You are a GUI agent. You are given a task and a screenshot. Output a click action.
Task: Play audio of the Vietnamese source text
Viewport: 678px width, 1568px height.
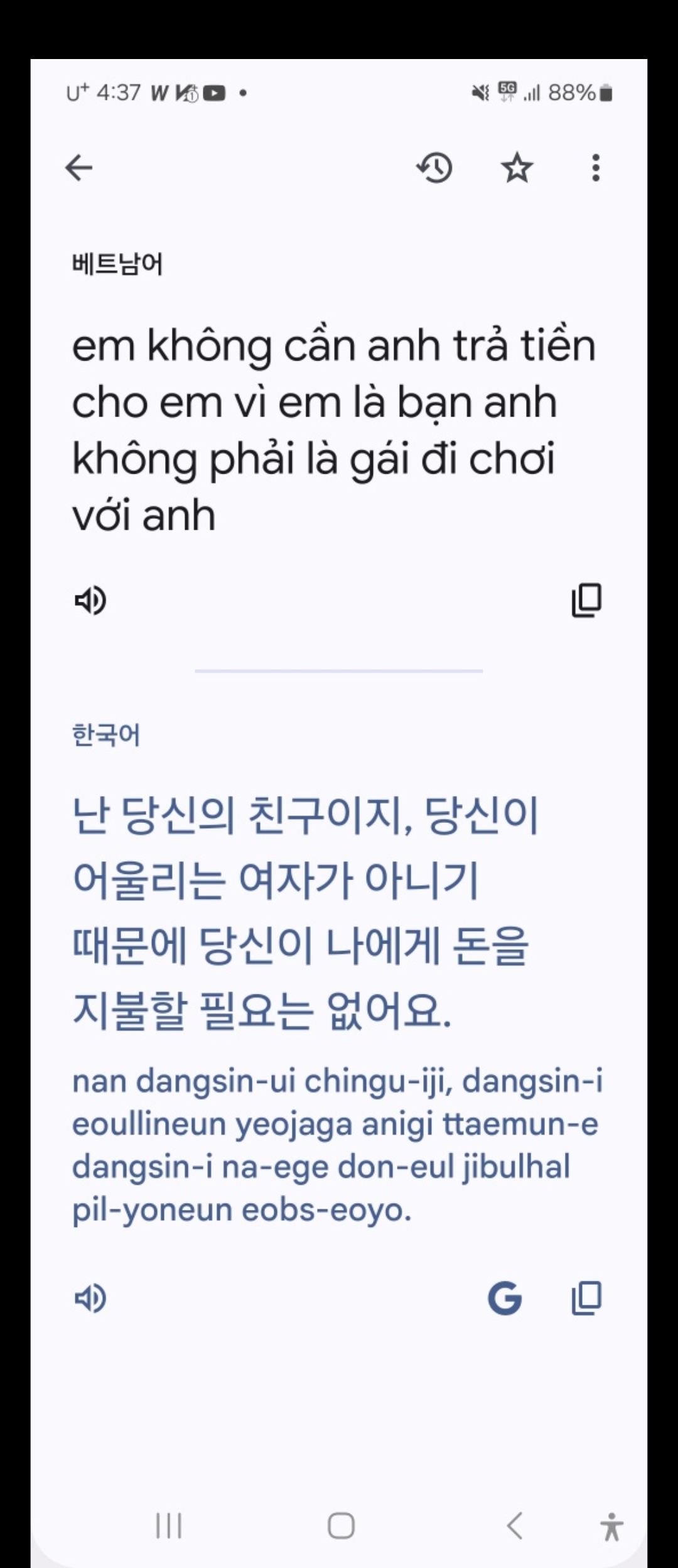(90, 601)
